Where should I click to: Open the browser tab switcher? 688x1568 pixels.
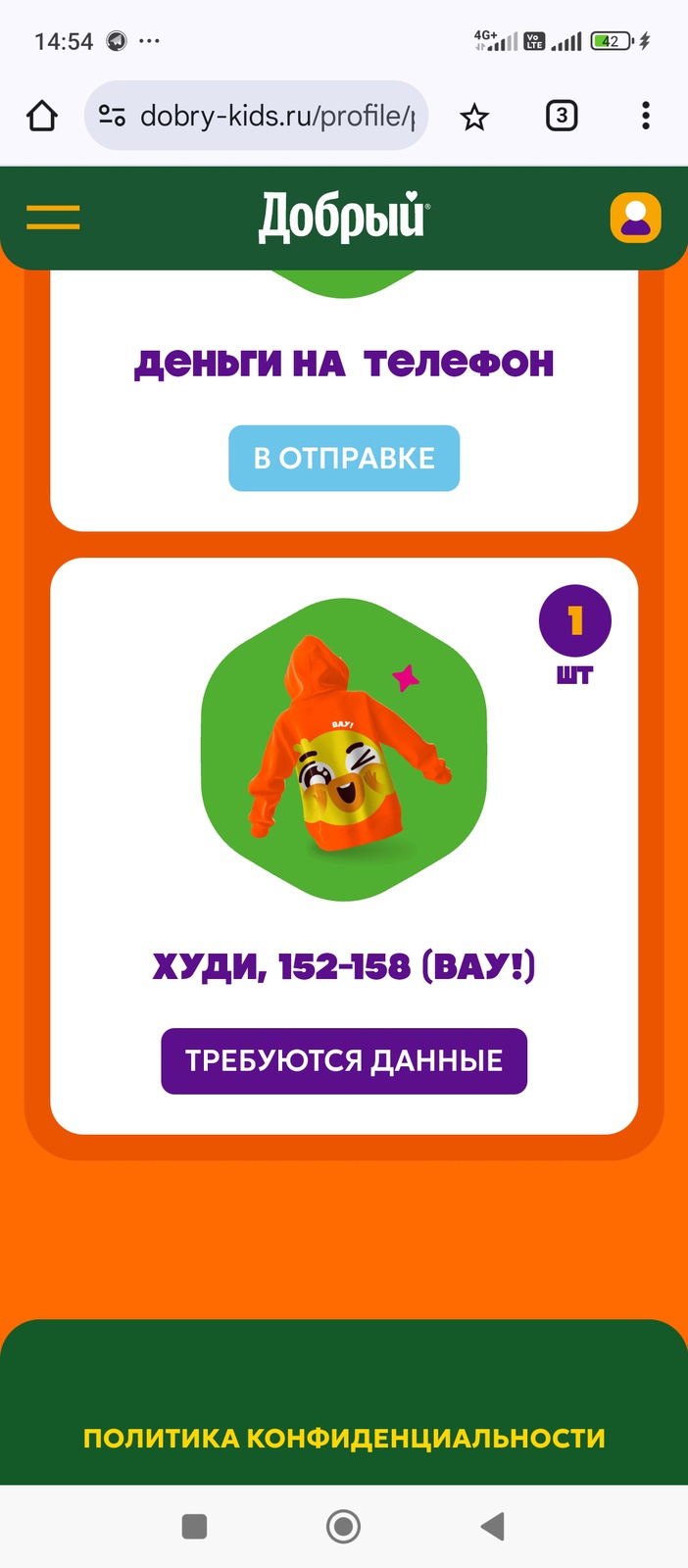click(561, 117)
